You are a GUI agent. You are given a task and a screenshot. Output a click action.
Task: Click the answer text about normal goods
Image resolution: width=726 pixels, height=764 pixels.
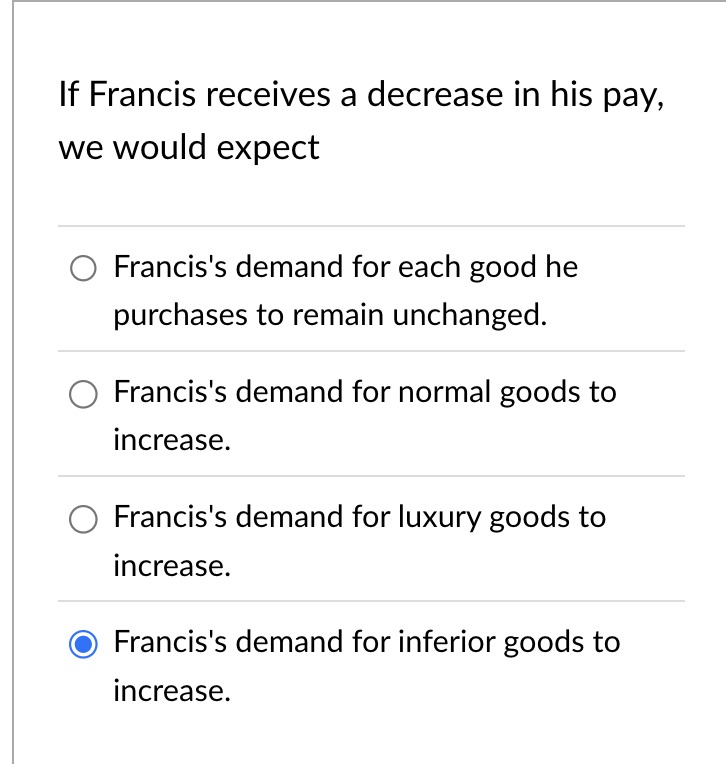pos(365,393)
